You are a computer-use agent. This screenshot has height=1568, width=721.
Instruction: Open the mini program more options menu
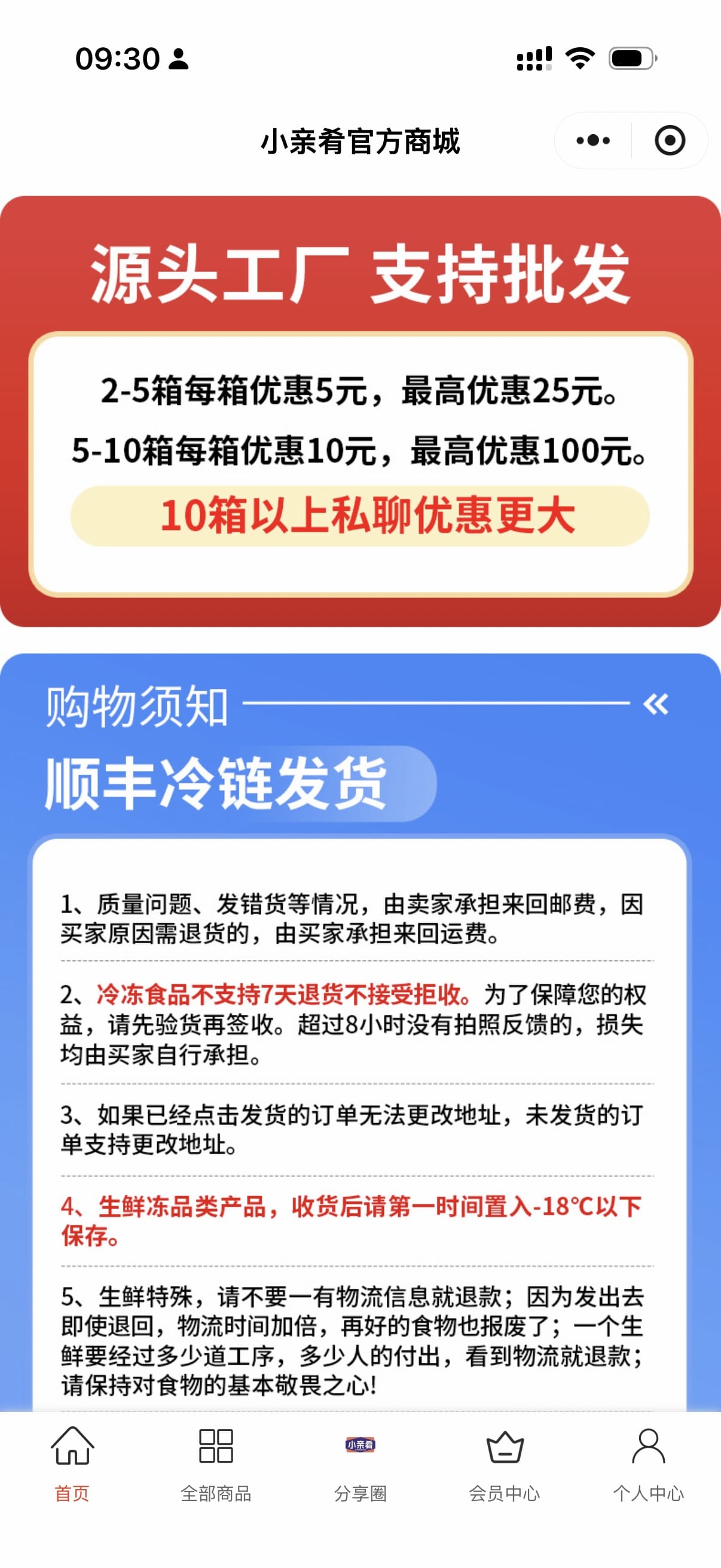pos(592,141)
